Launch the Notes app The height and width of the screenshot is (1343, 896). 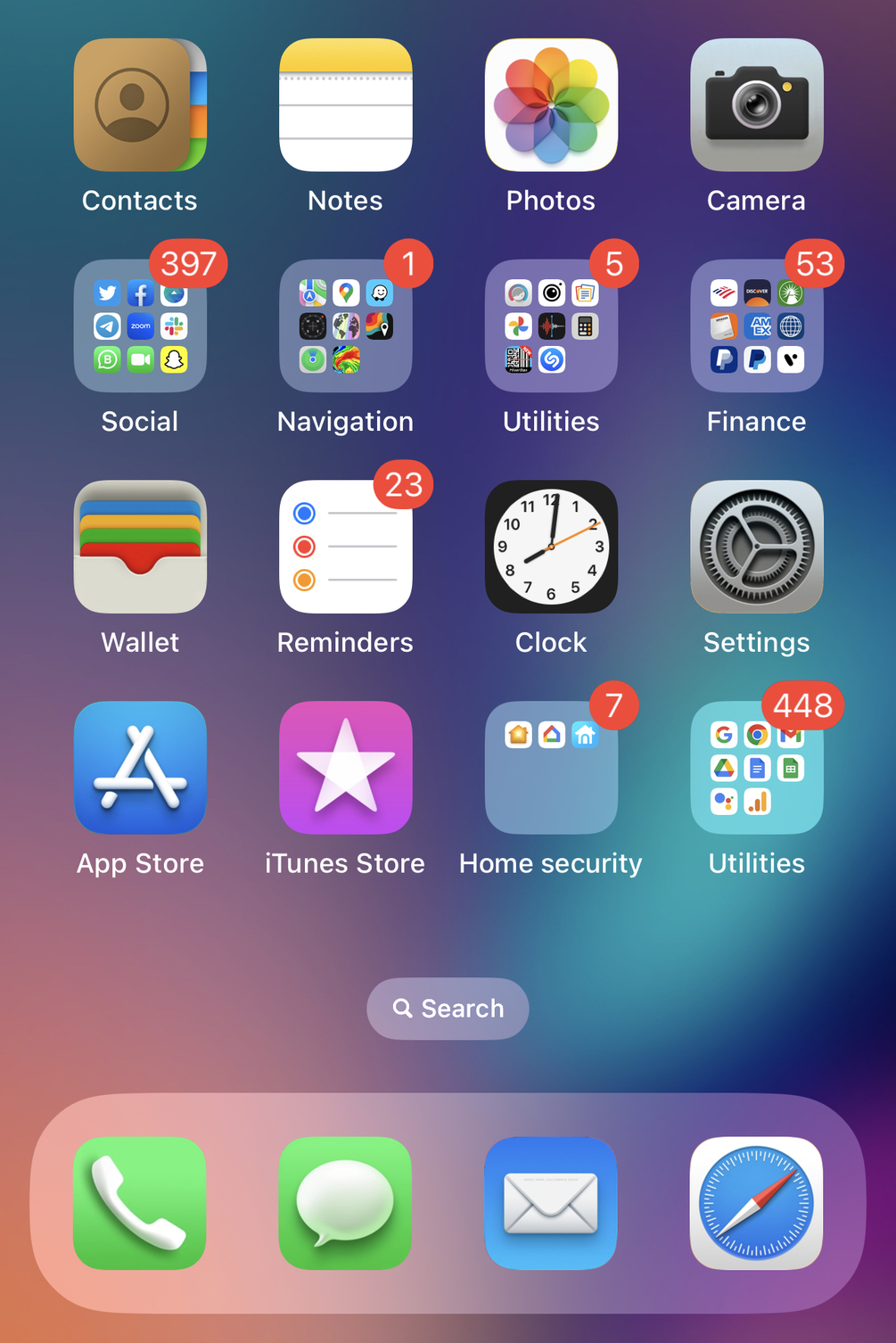345,105
